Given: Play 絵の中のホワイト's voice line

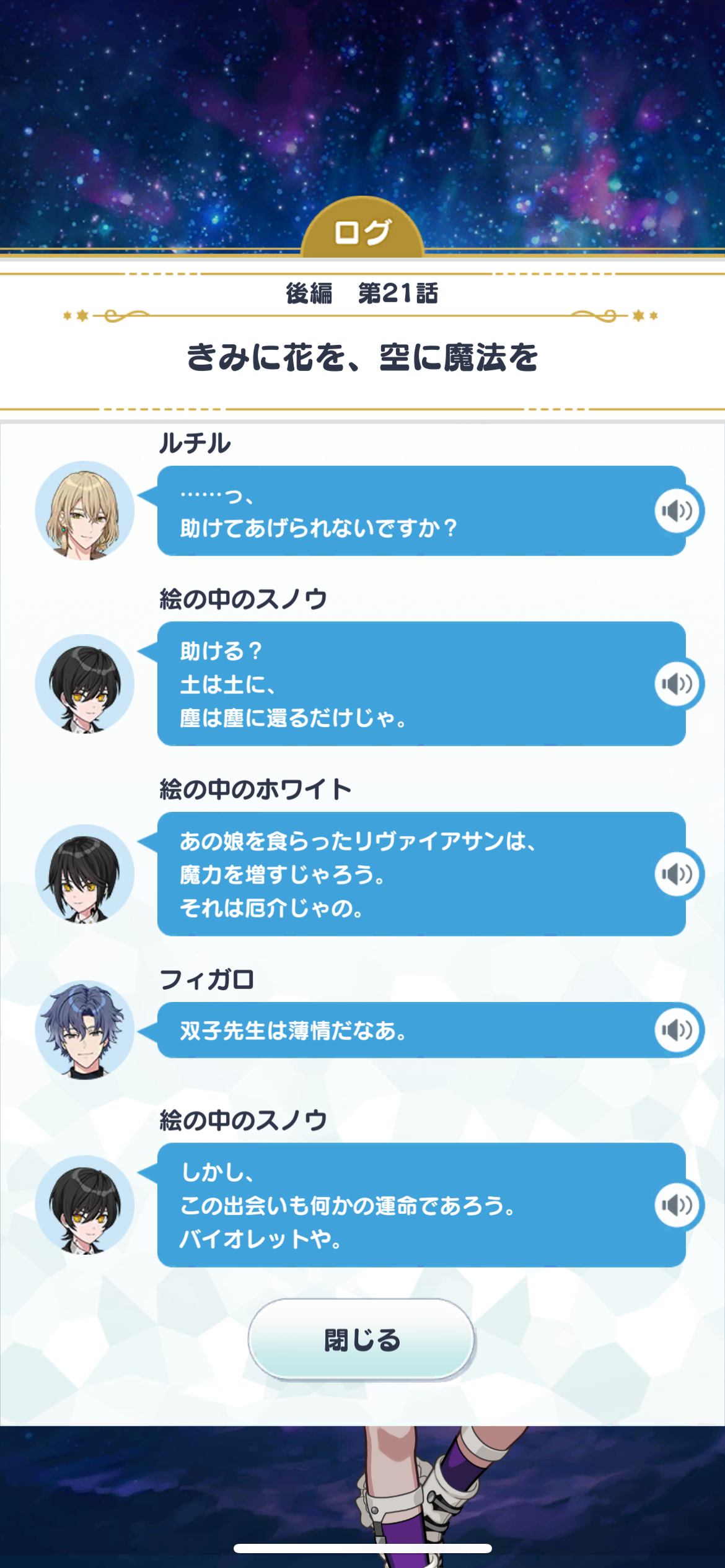Looking at the screenshot, I should pos(677,874).
